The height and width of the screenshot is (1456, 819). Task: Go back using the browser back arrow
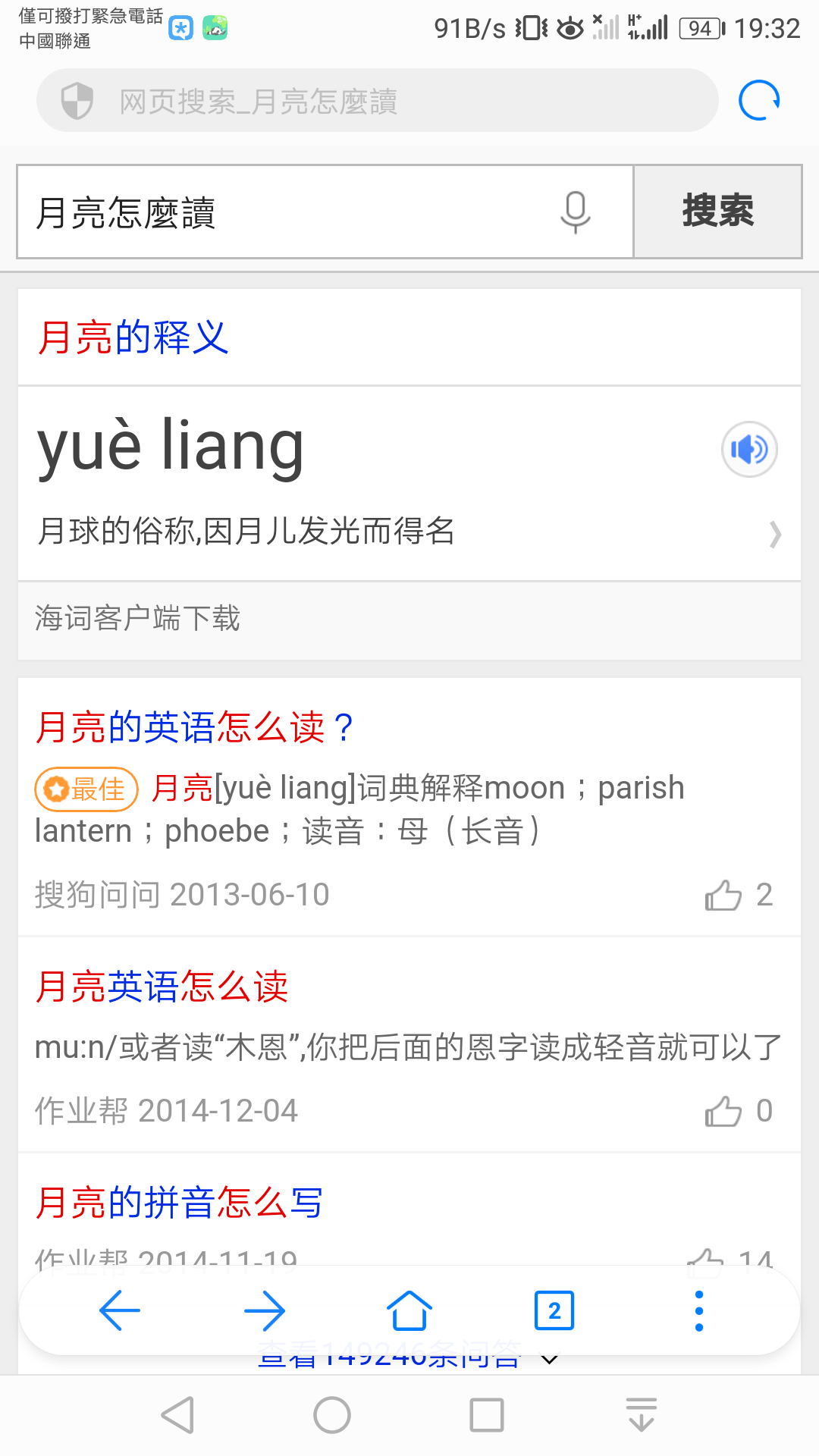[120, 1311]
